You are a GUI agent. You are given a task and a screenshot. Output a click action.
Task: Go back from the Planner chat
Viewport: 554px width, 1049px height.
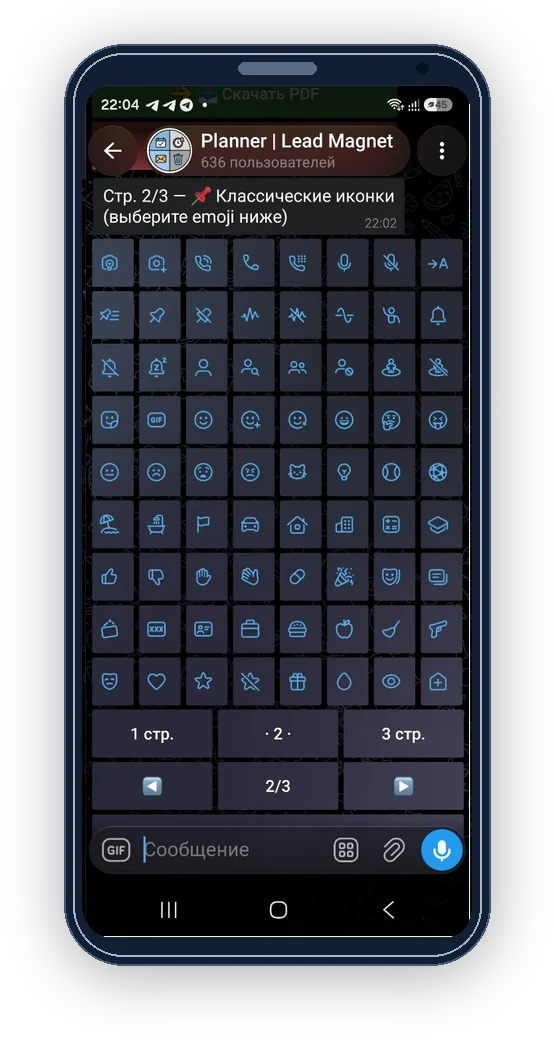[x=112, y=151]
